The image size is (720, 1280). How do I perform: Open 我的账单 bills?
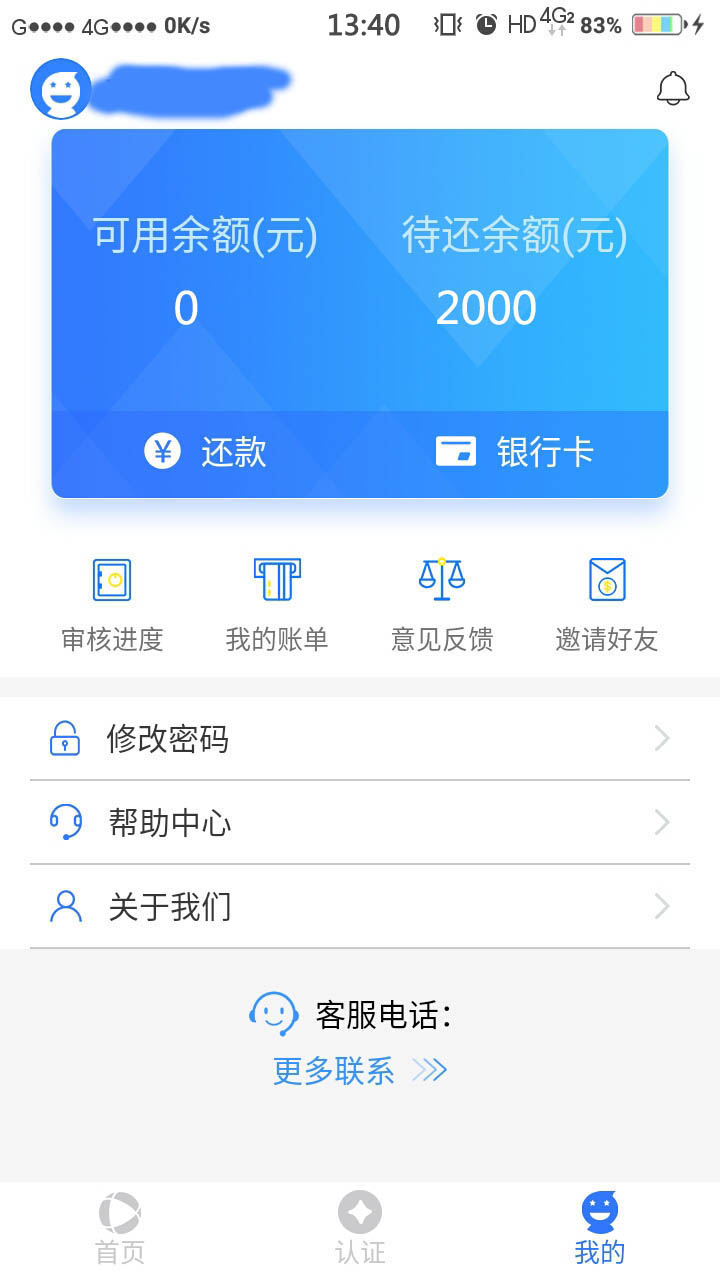[x=277, y=605]
